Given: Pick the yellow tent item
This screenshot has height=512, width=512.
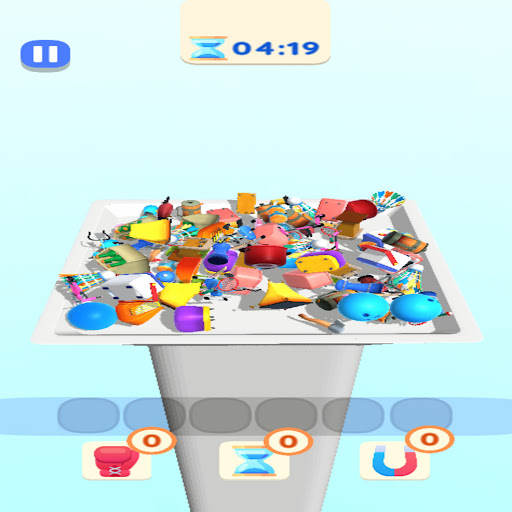Looking at the screenshot, I should (283, 296).
